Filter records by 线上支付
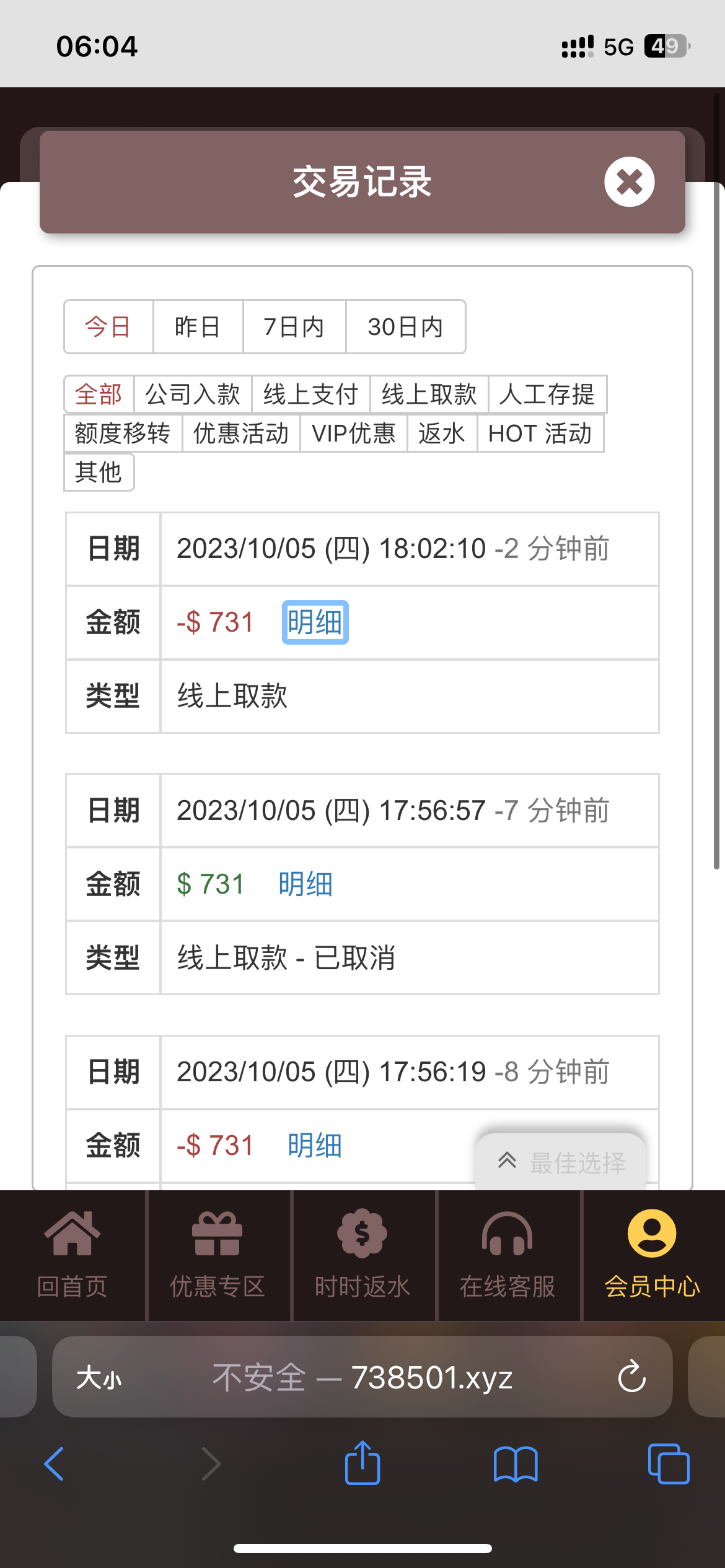The height and width of the screenshot is (1568, 725). (x=310, y=394)
